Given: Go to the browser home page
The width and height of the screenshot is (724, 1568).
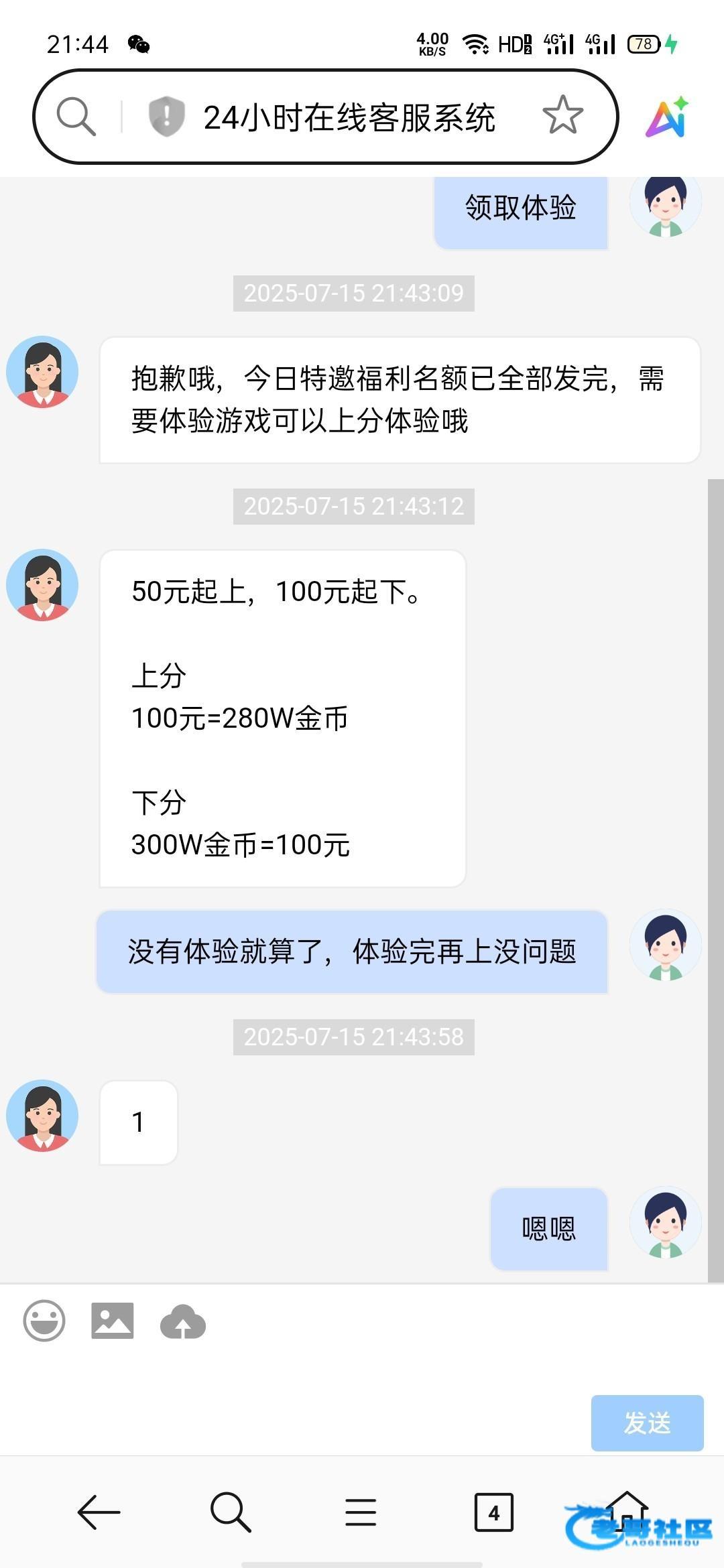Looking at the screenshot, I should pyautogui.click(x=627, y=1511).
